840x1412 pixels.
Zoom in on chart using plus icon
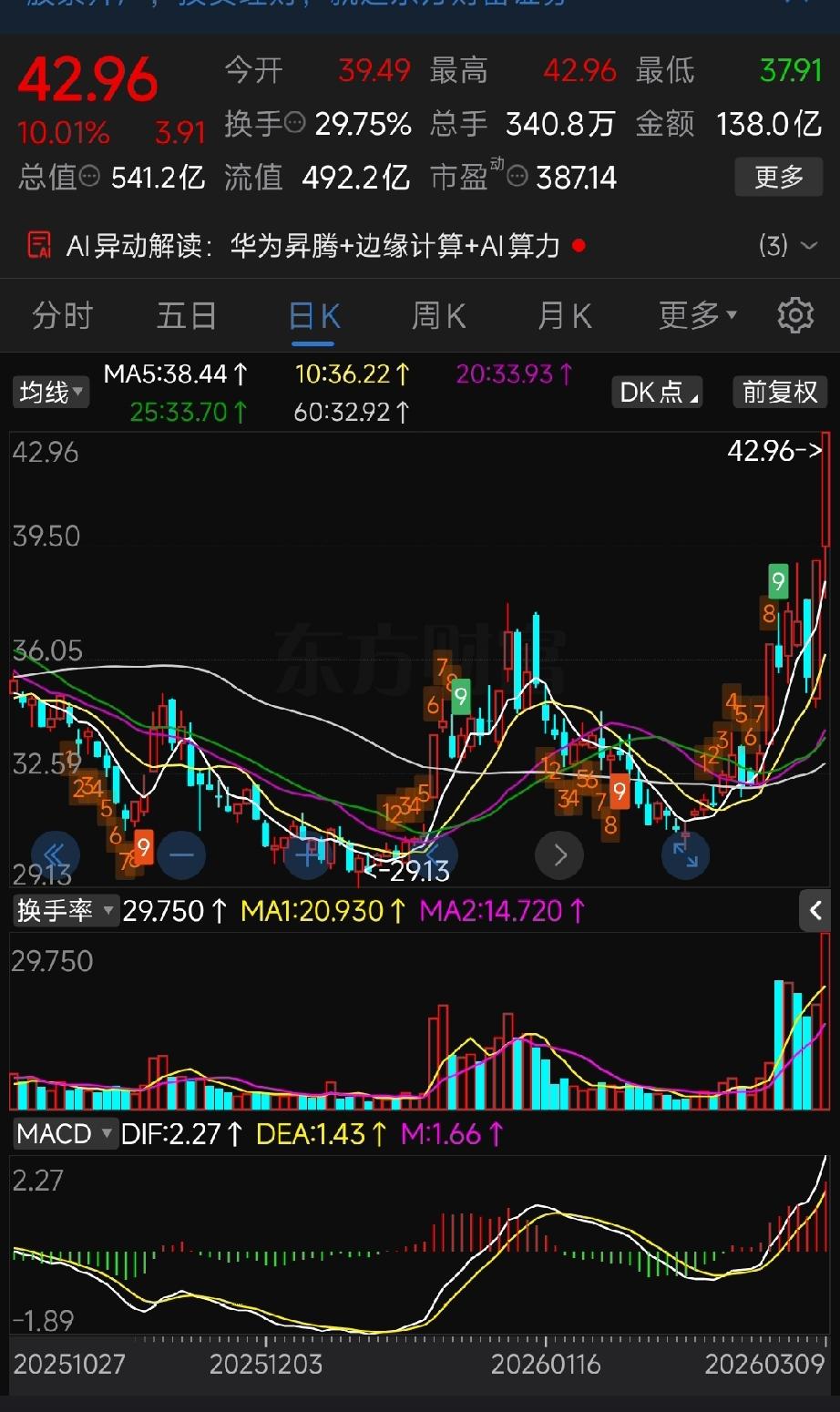click(x=308, y=854)
